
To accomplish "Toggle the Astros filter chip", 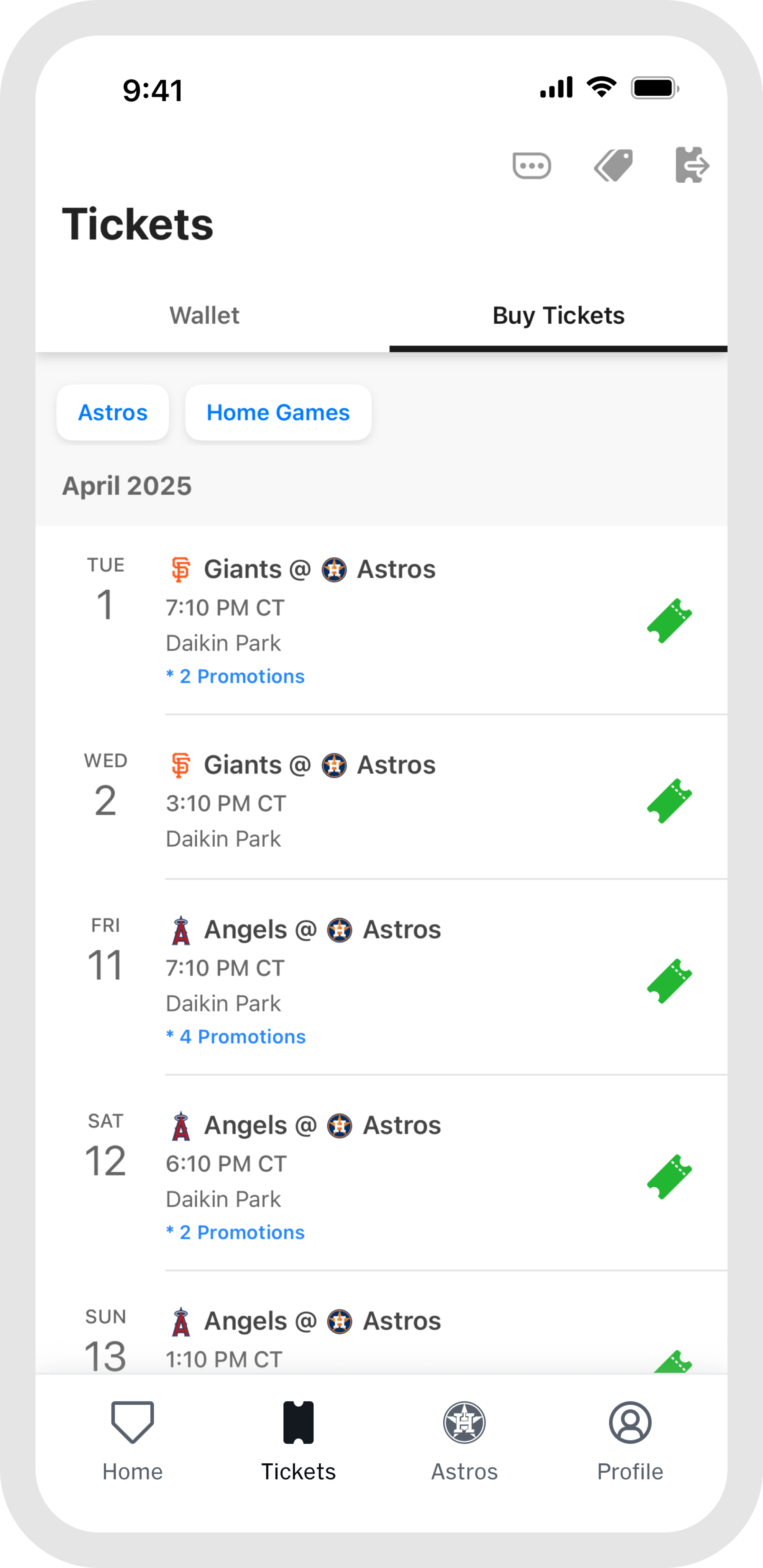I will point(113,413).
